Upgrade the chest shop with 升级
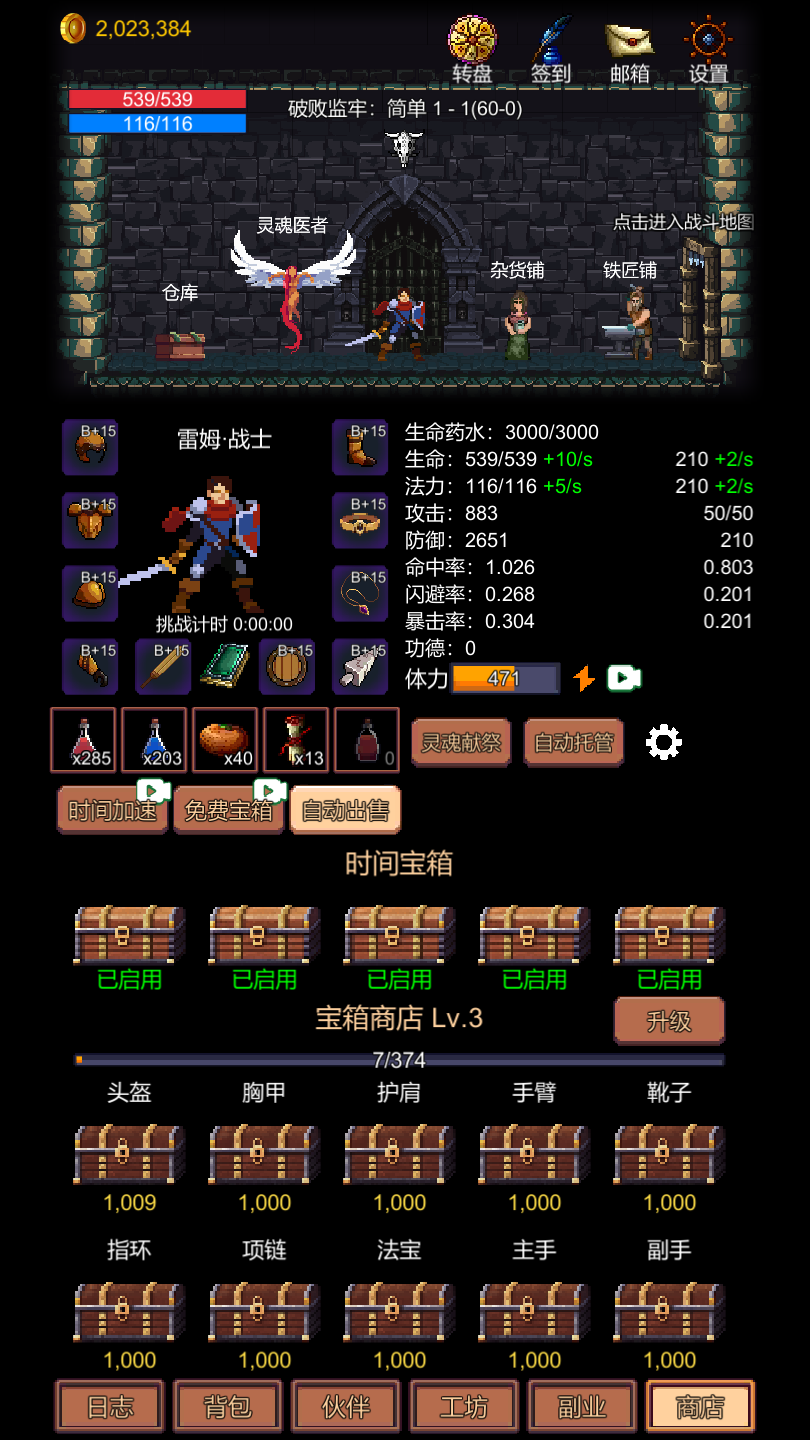The width and height of the screenshot is (810, 1440). pos(669,1021)
